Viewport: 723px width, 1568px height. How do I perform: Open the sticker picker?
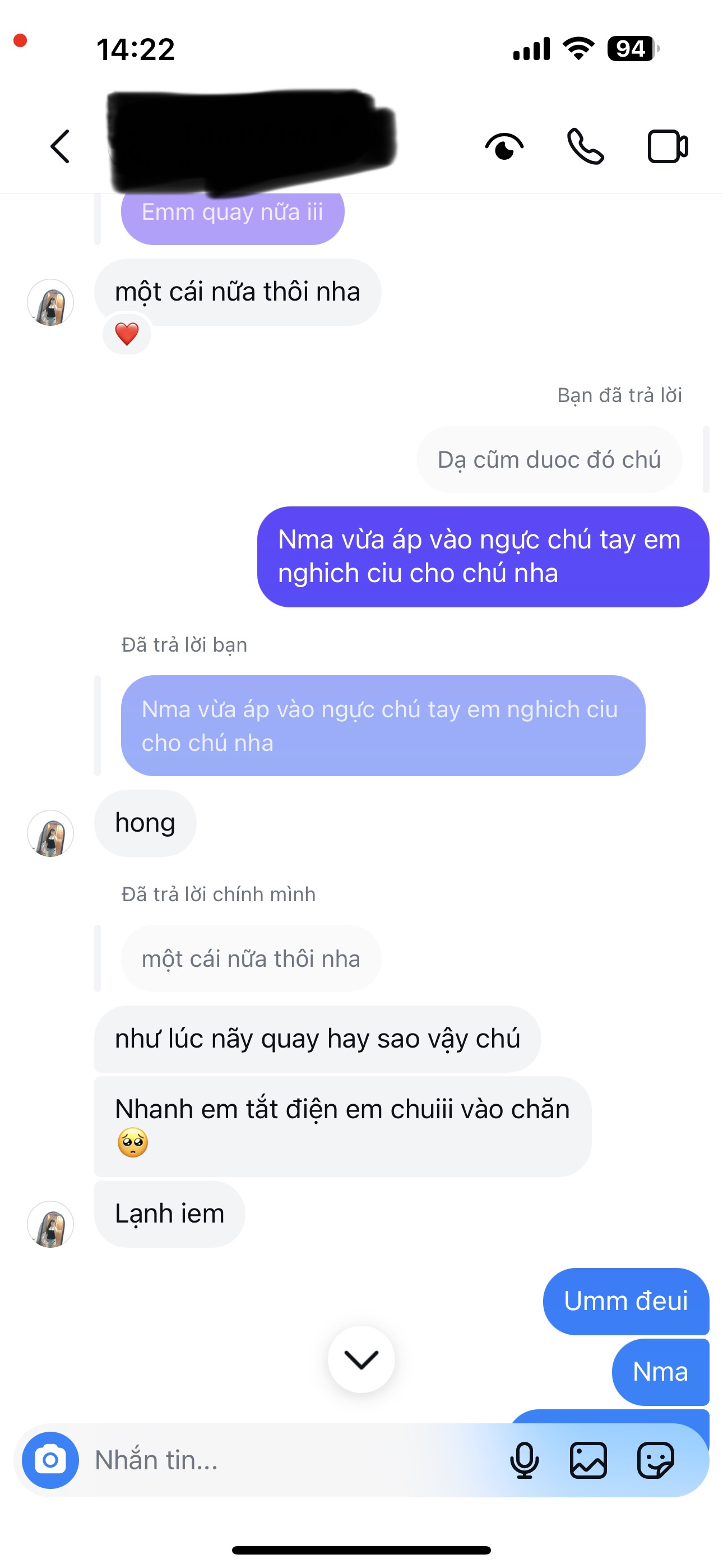655,1460
